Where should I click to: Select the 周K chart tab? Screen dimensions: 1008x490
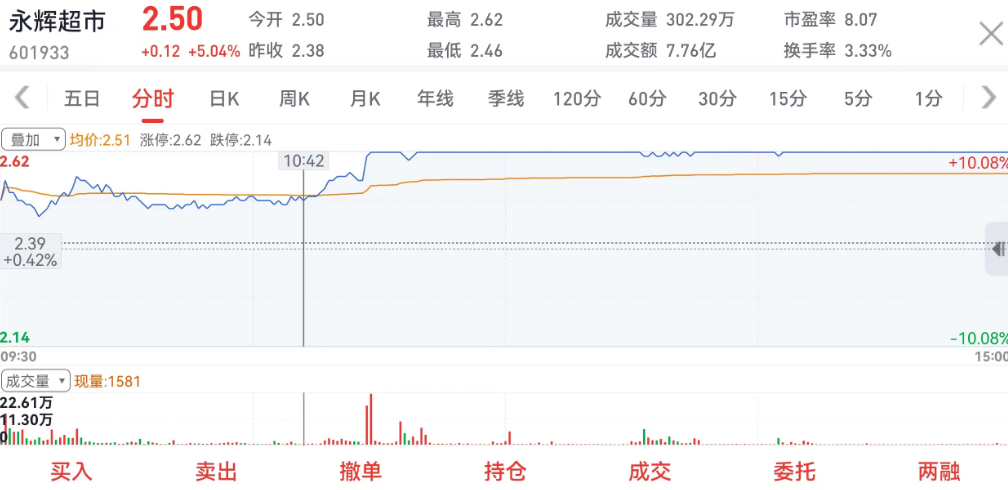pyautogui.click(x=294, y=98)
